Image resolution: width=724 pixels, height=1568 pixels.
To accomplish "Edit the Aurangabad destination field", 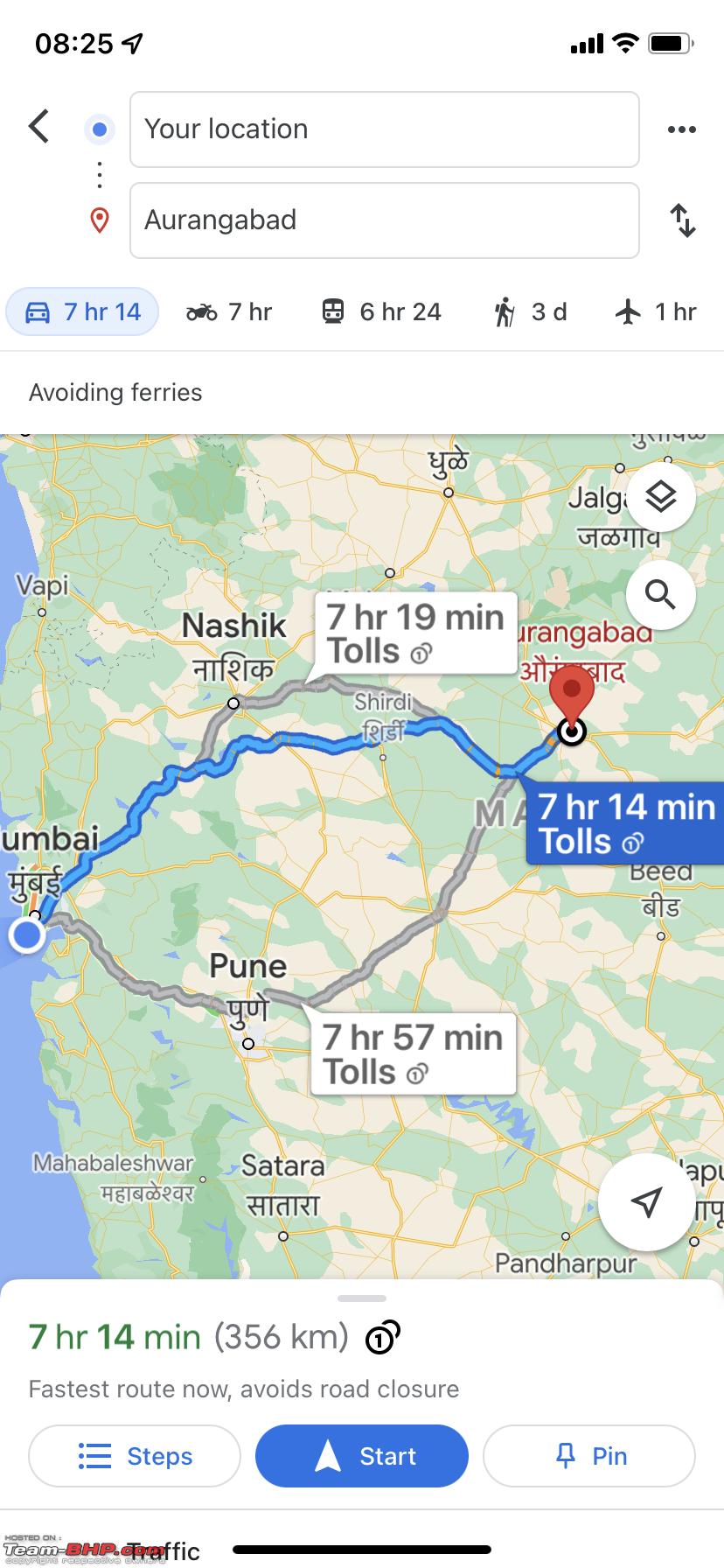I will pyautogui.click(x=385, y=220).
